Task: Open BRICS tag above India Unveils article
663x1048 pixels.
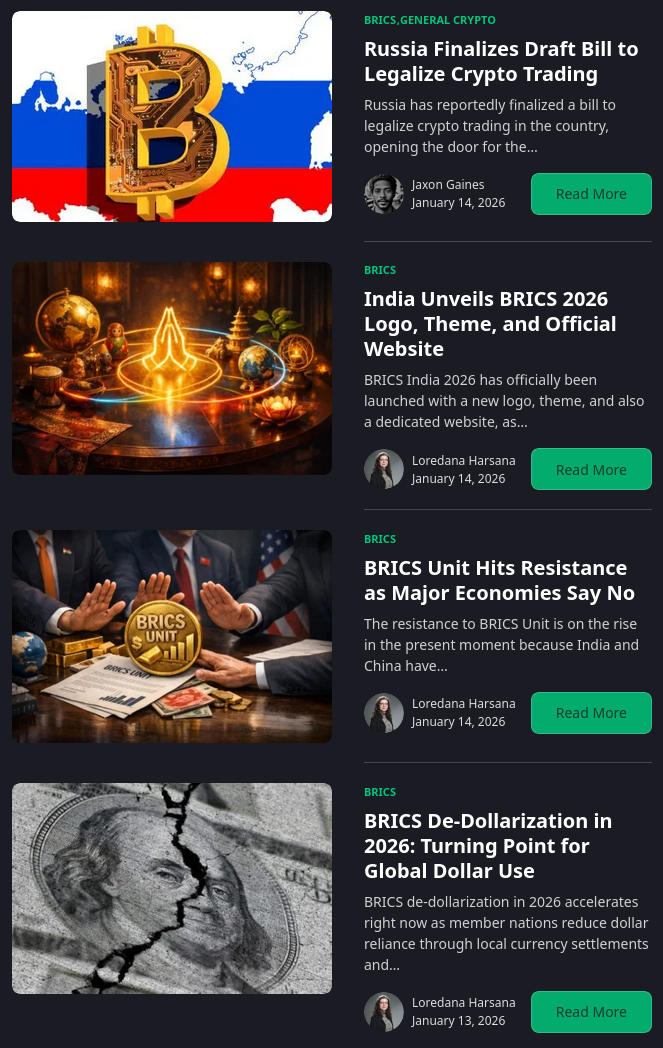Action: pos(380,270)
